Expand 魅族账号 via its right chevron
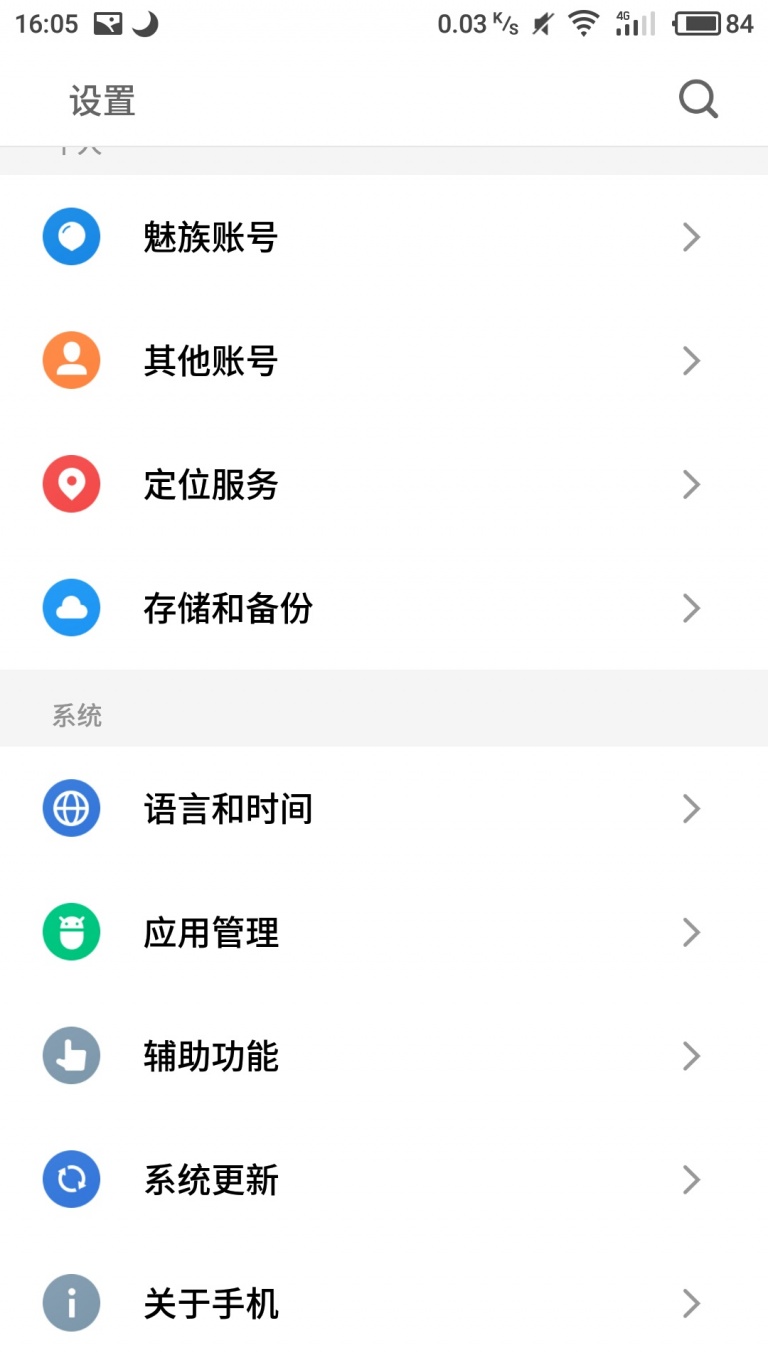This screenshot has height=1365, width=768. (x=691, y=236)
